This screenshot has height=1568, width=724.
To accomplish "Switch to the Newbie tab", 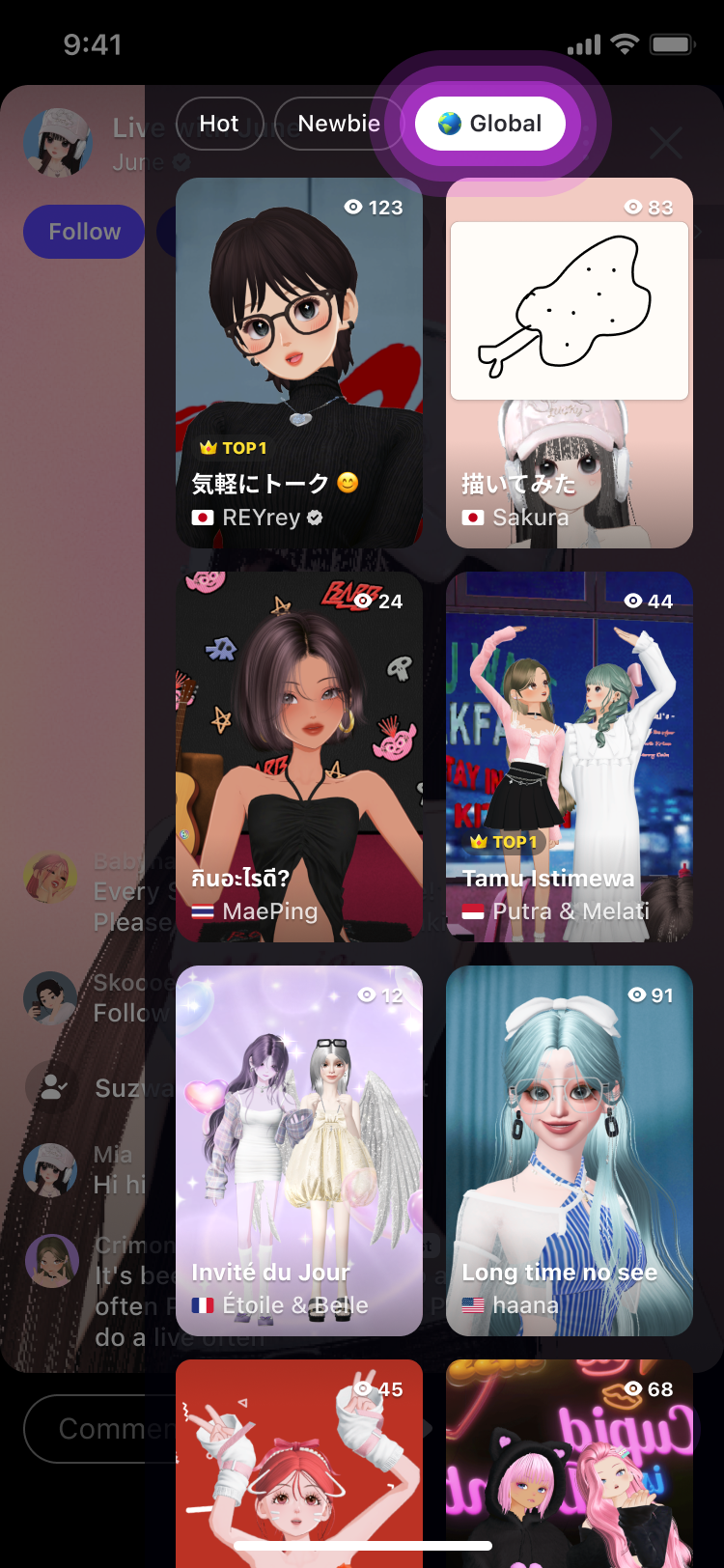I will [338, 124].
